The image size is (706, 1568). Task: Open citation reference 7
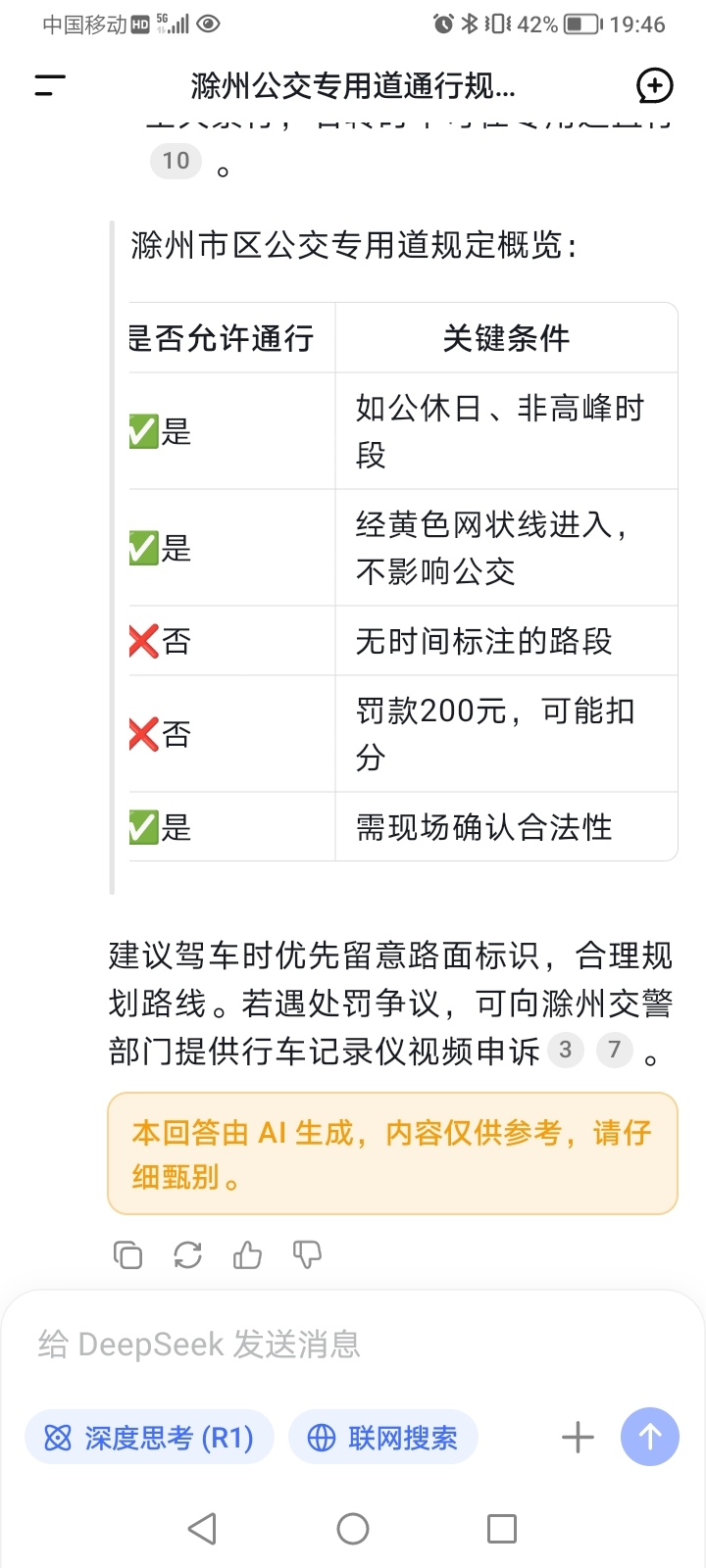click(x=615, y=1050)
